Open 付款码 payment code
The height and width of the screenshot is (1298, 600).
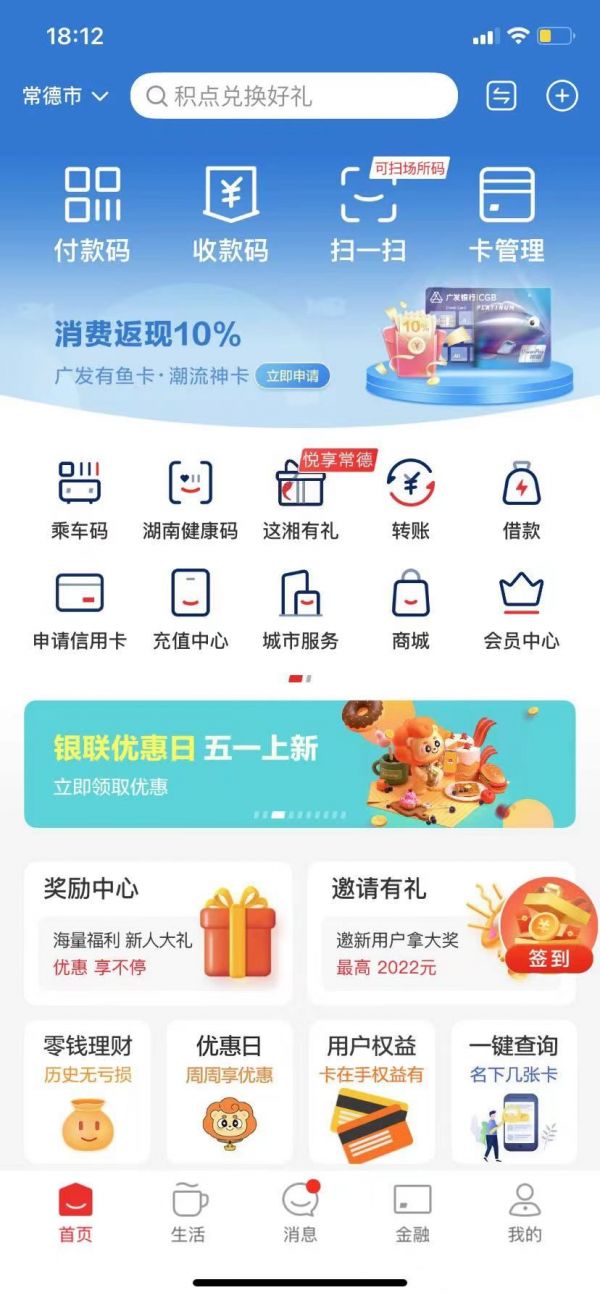coord(92,214)
